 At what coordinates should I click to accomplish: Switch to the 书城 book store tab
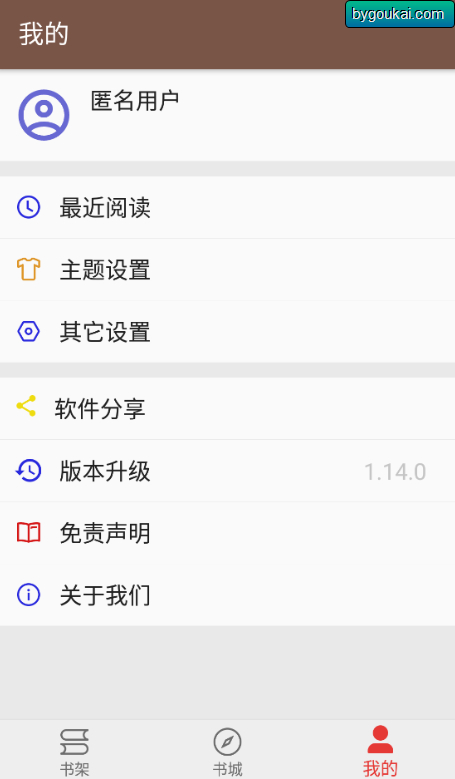point(228,750)
